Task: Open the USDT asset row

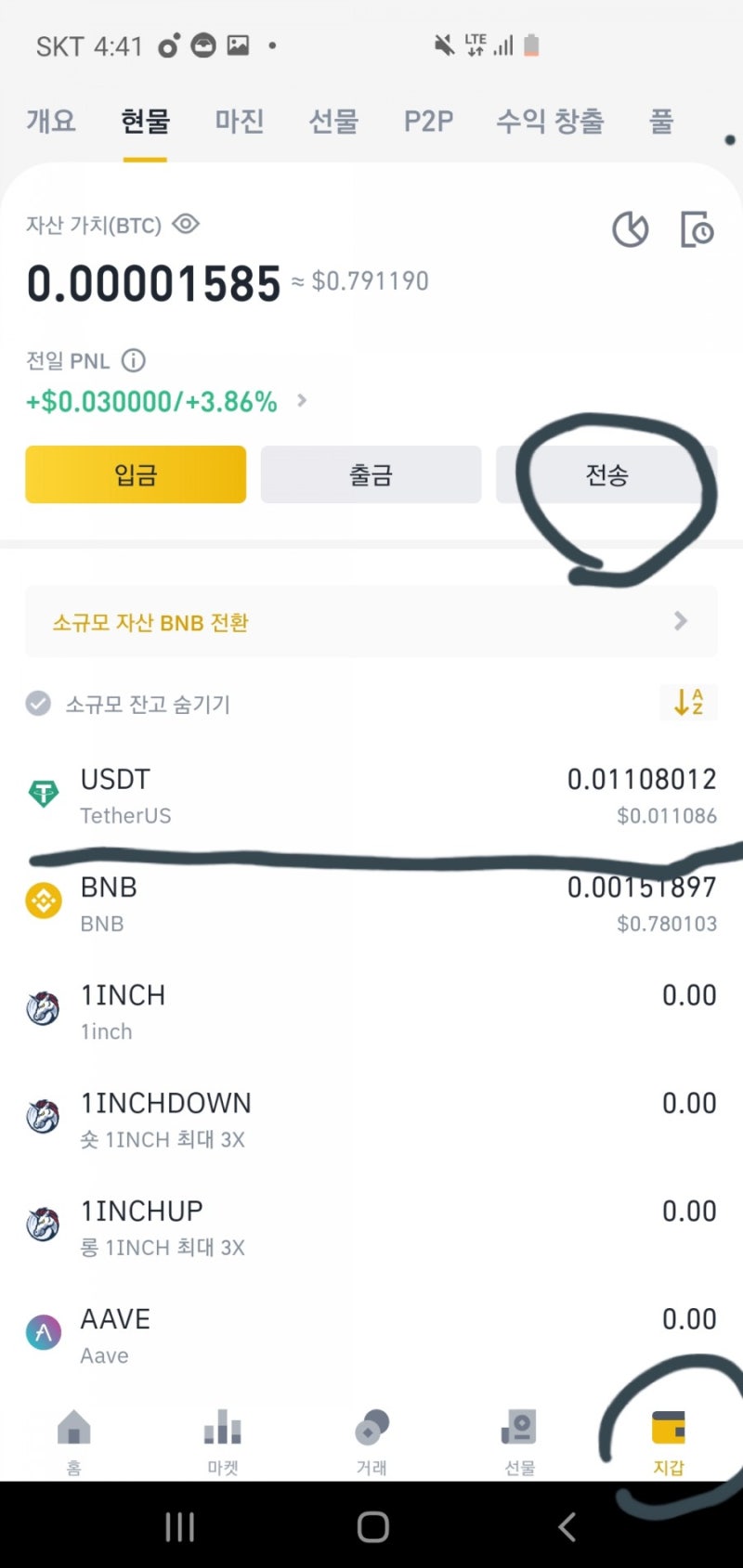Action: point(371,796)
